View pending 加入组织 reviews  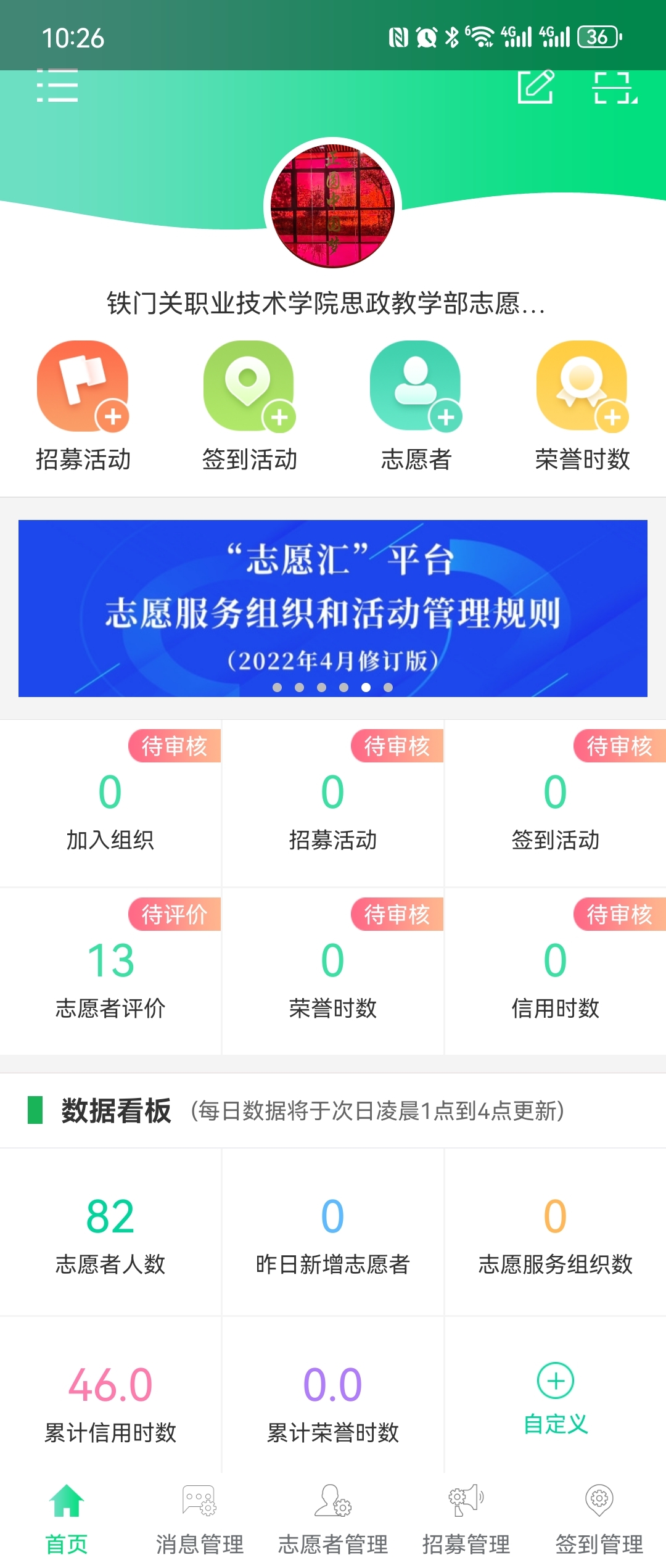pos(110,804)
